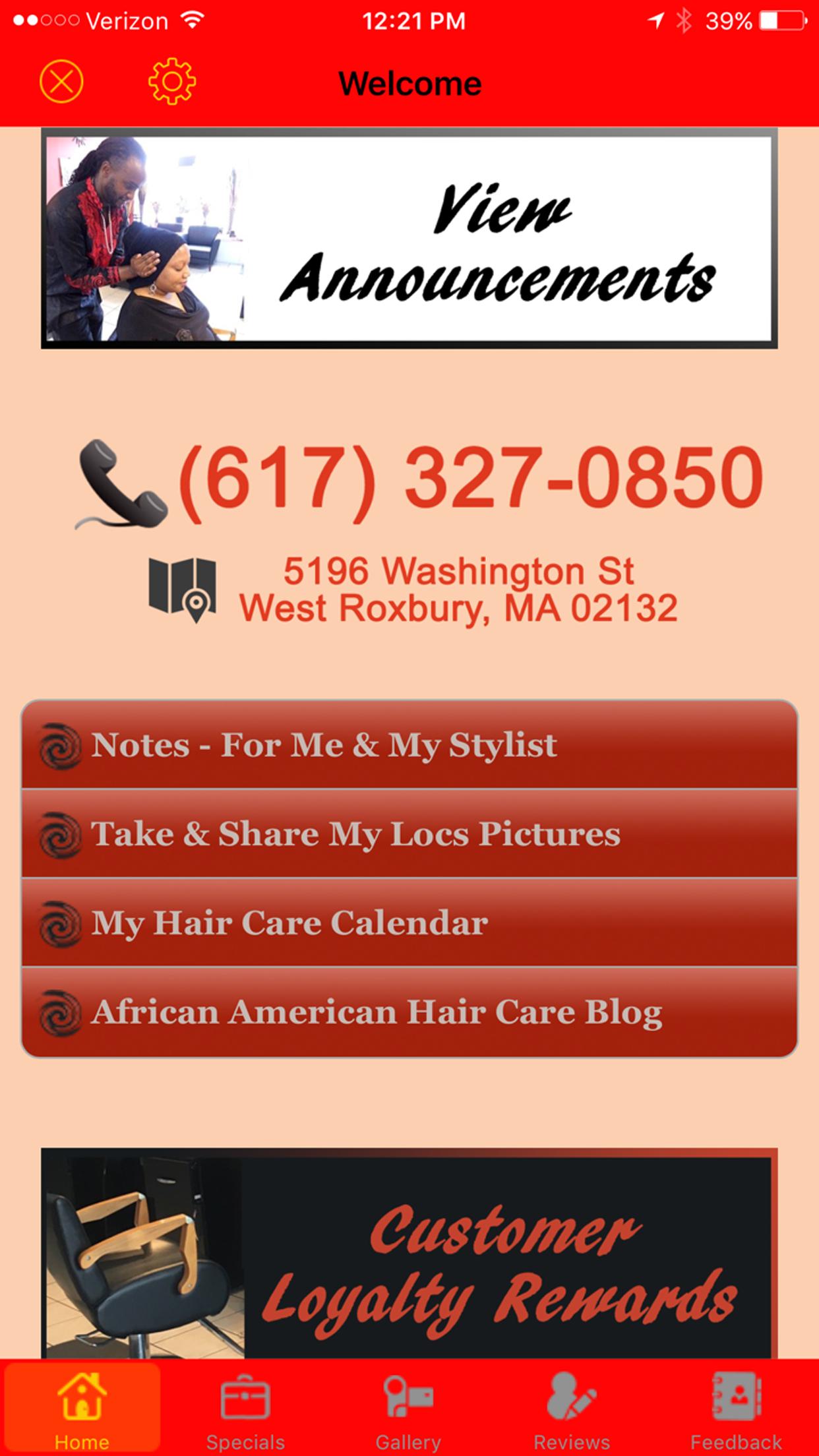Open the Reviews tab
This screenshot has width=819, height=1456.
[572, 1408]
